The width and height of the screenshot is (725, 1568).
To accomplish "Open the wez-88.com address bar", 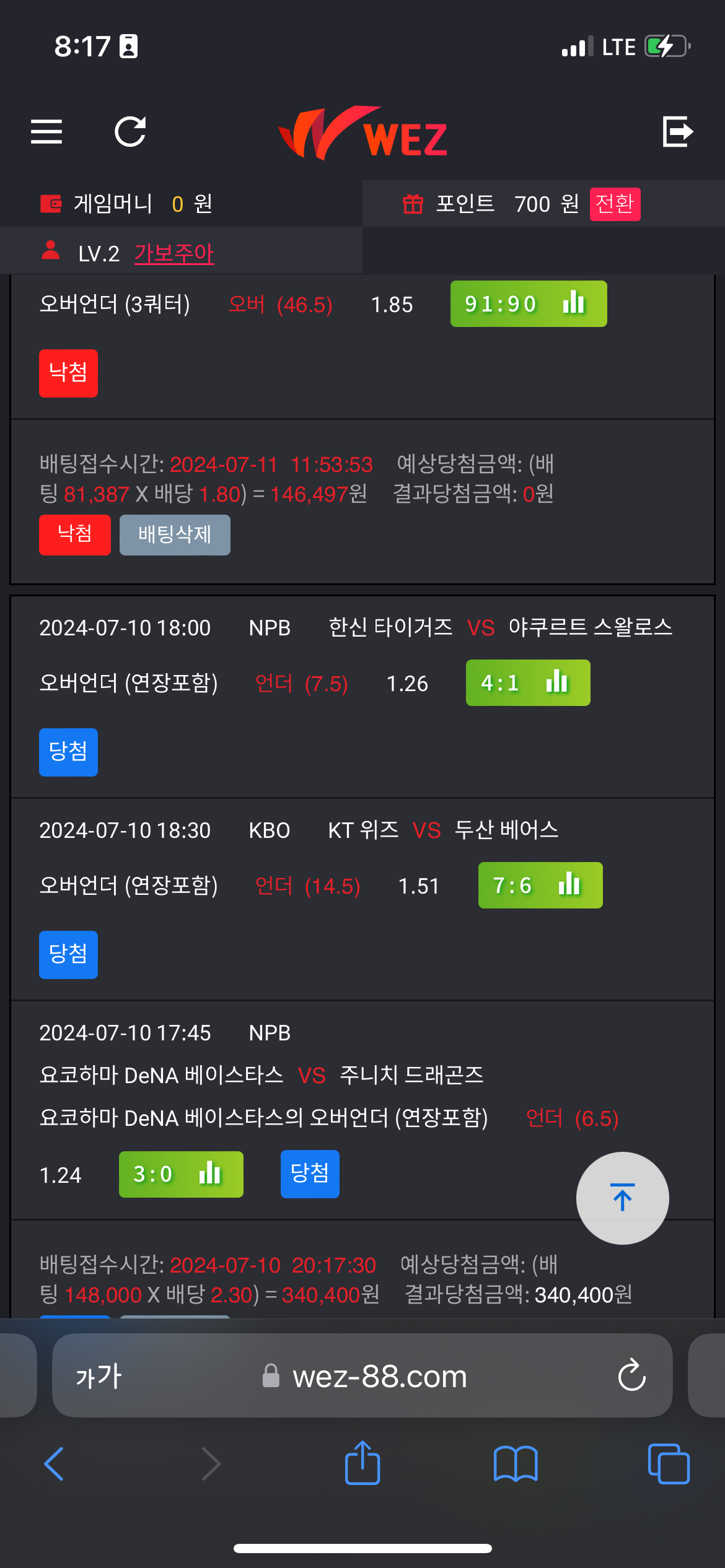I will [379, 1376].
